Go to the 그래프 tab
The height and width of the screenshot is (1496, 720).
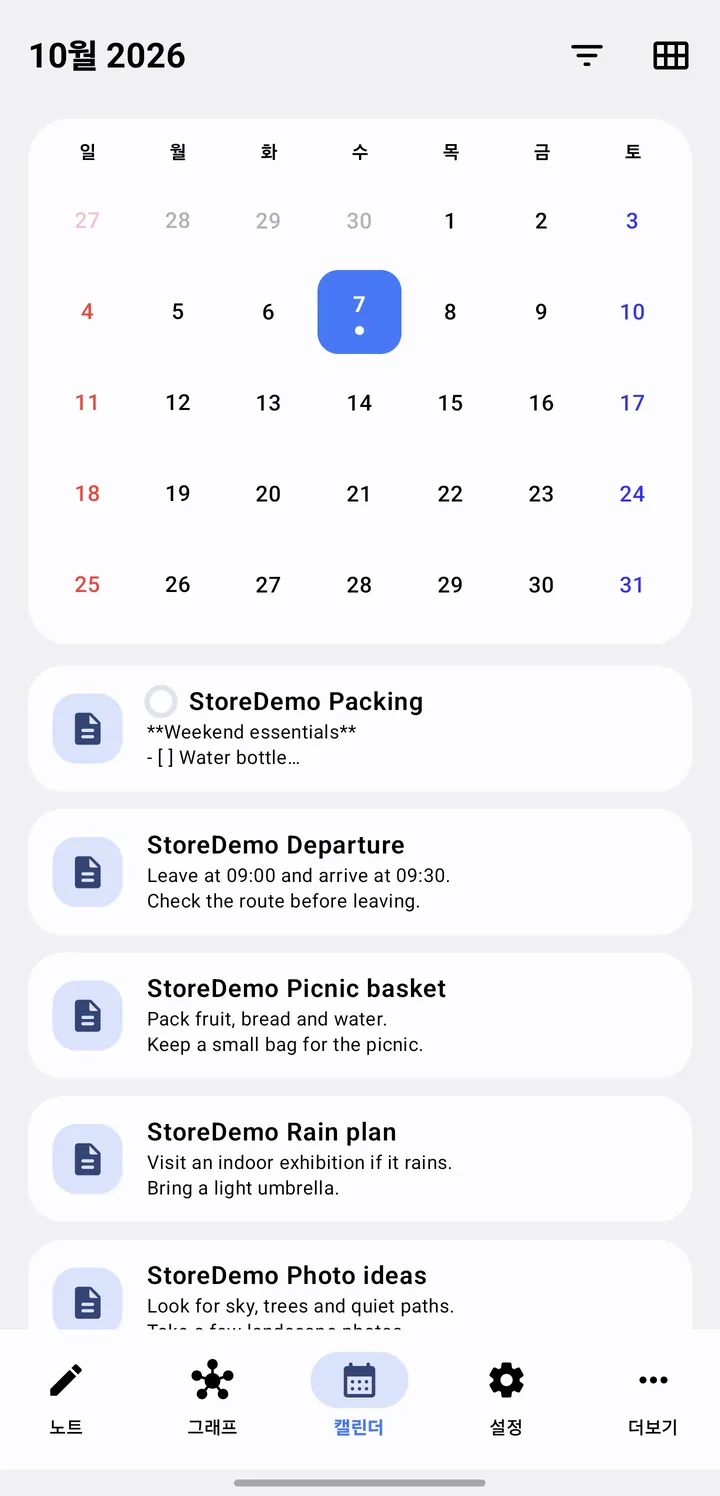(x=212, y=1398)
